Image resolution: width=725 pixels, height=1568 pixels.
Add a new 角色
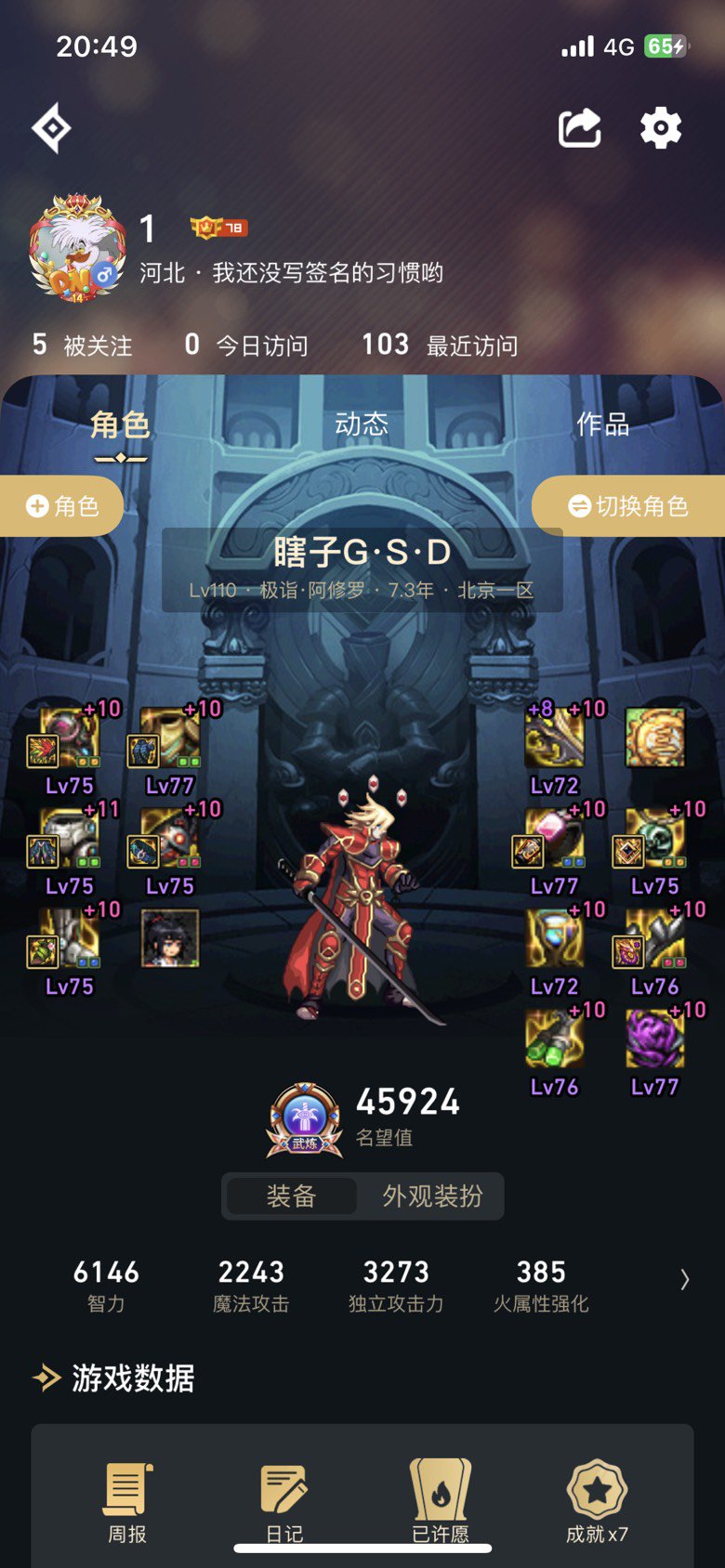click(x=62, y=506)
